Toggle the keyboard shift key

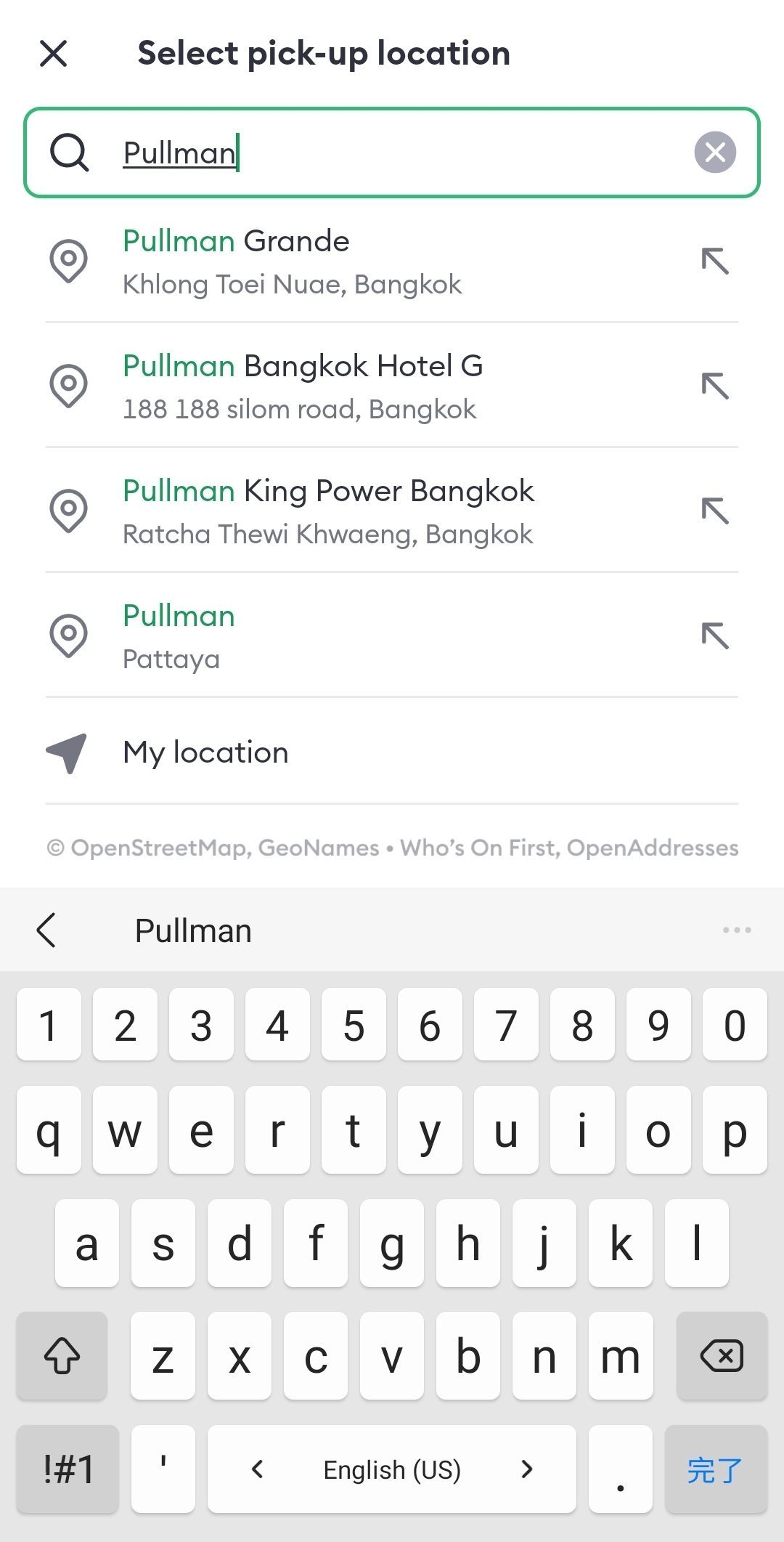point(62,1355)
